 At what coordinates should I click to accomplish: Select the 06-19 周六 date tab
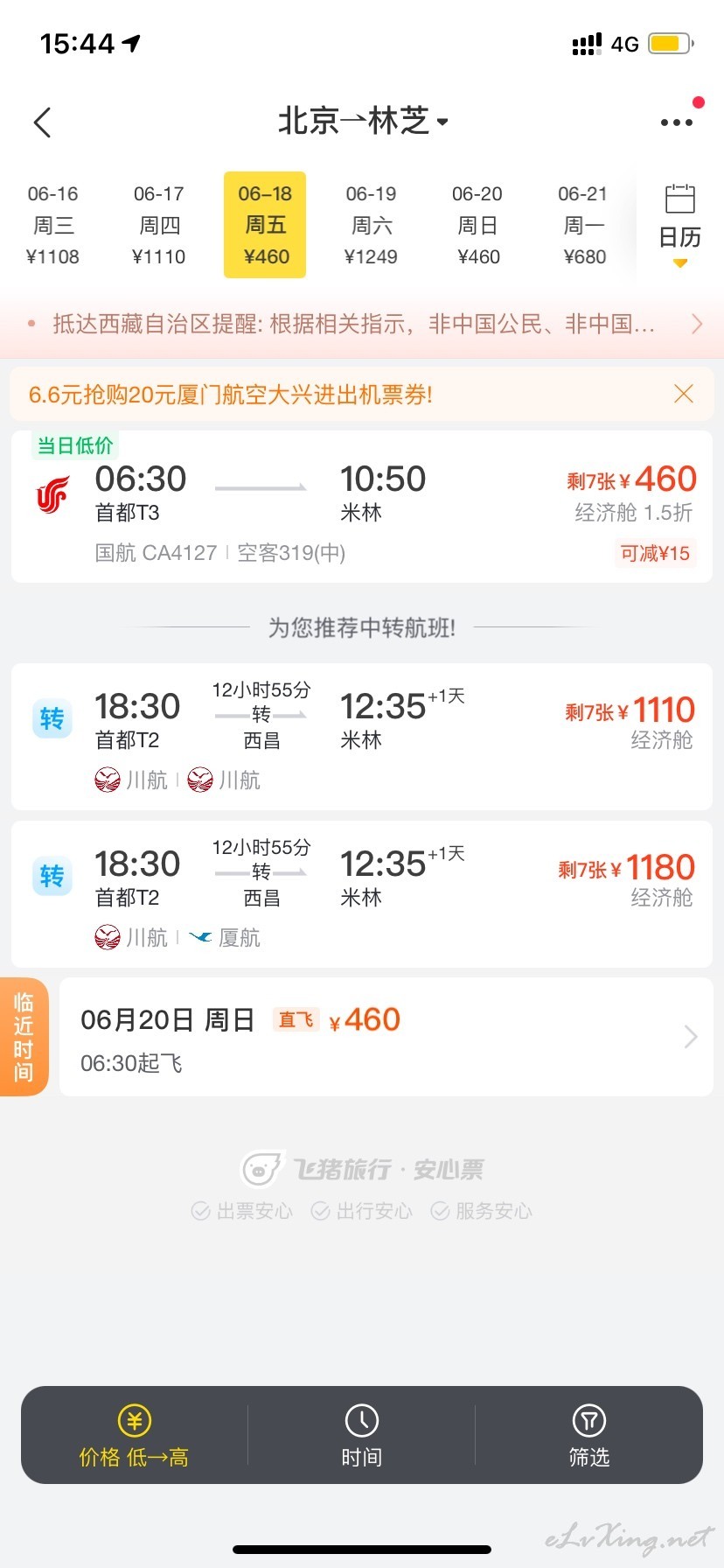[x=371, y=225]
